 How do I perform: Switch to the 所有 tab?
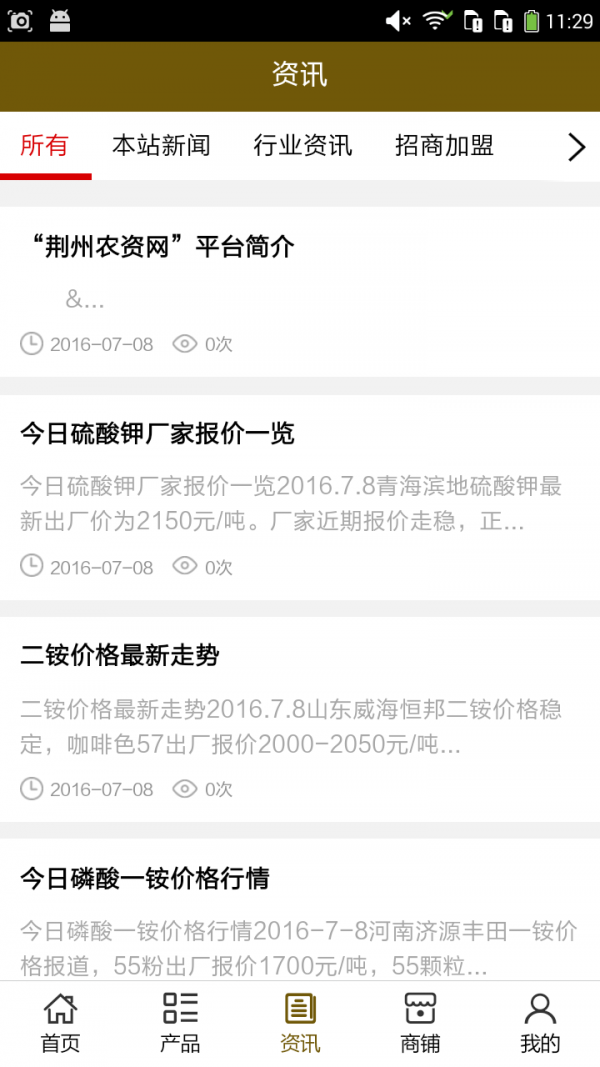coord(45,146)
